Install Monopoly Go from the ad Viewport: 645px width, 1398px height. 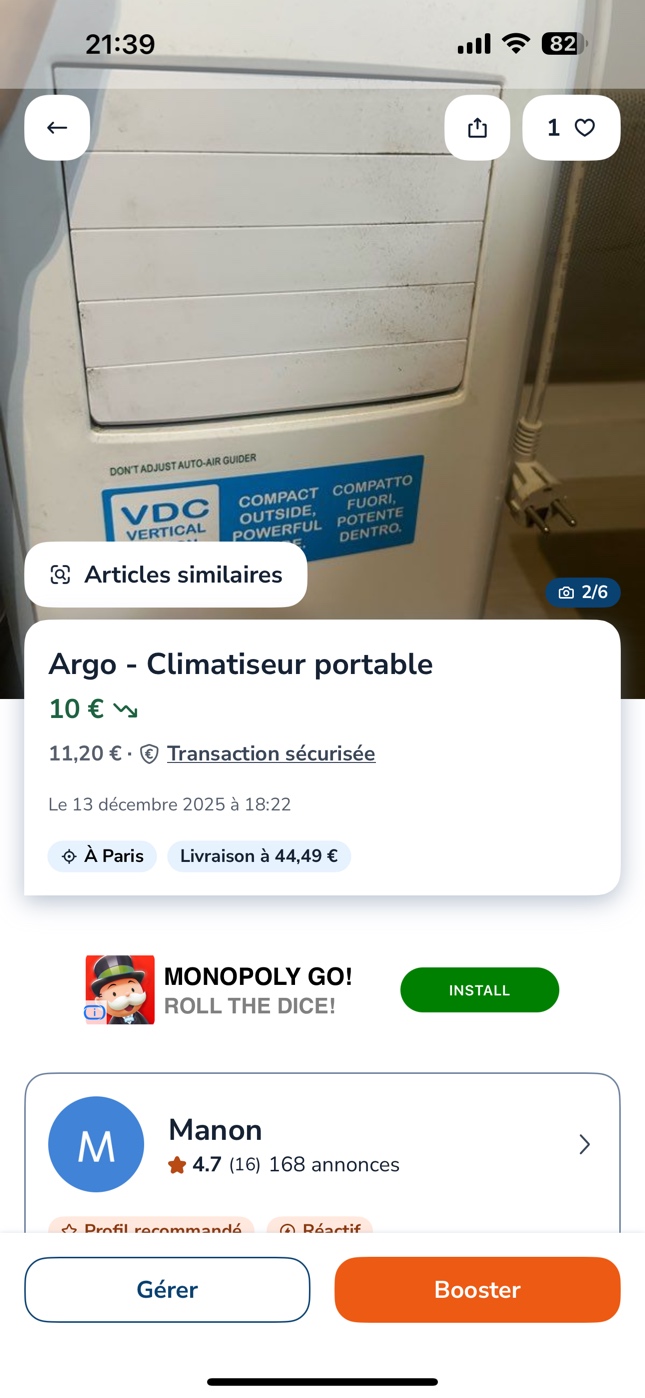point(479,990)
